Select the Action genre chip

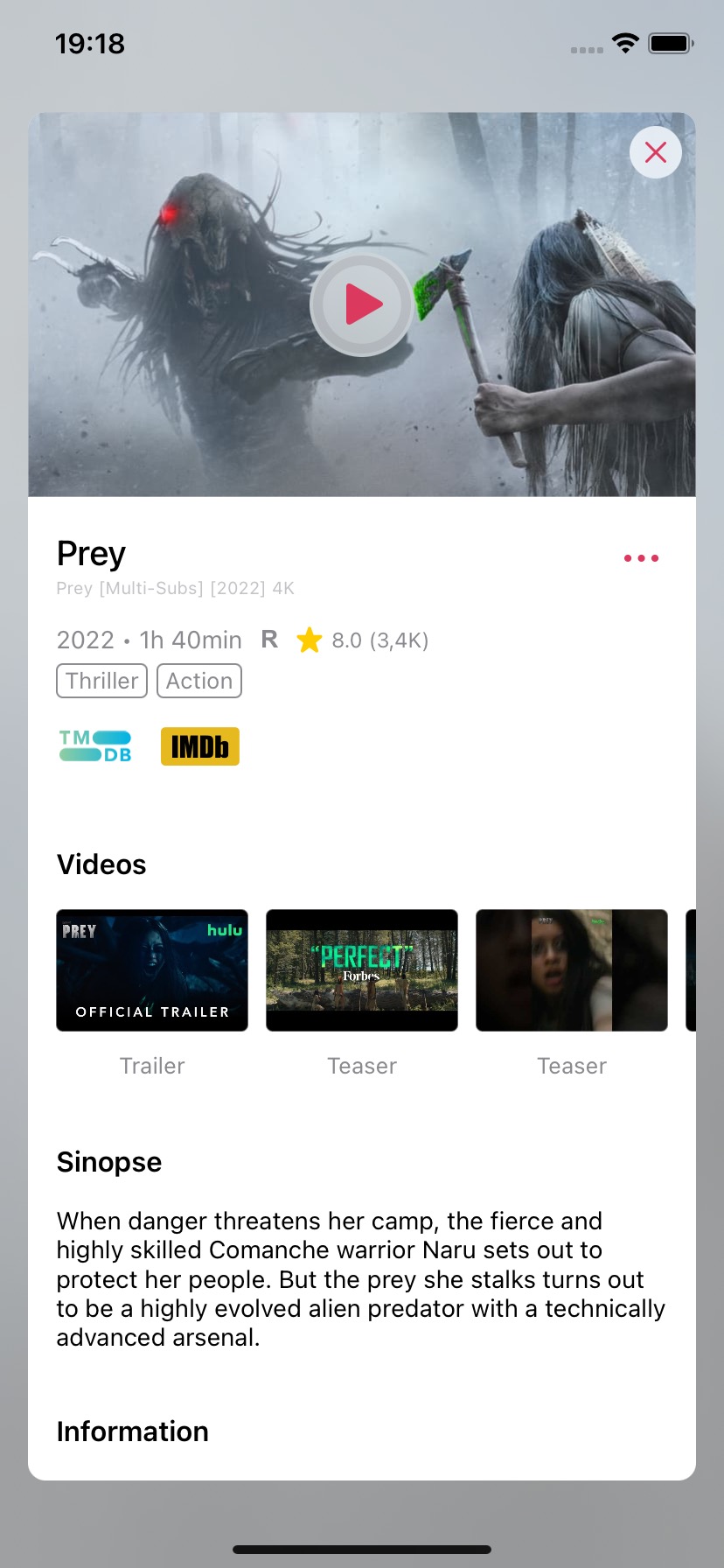(199, 681)
